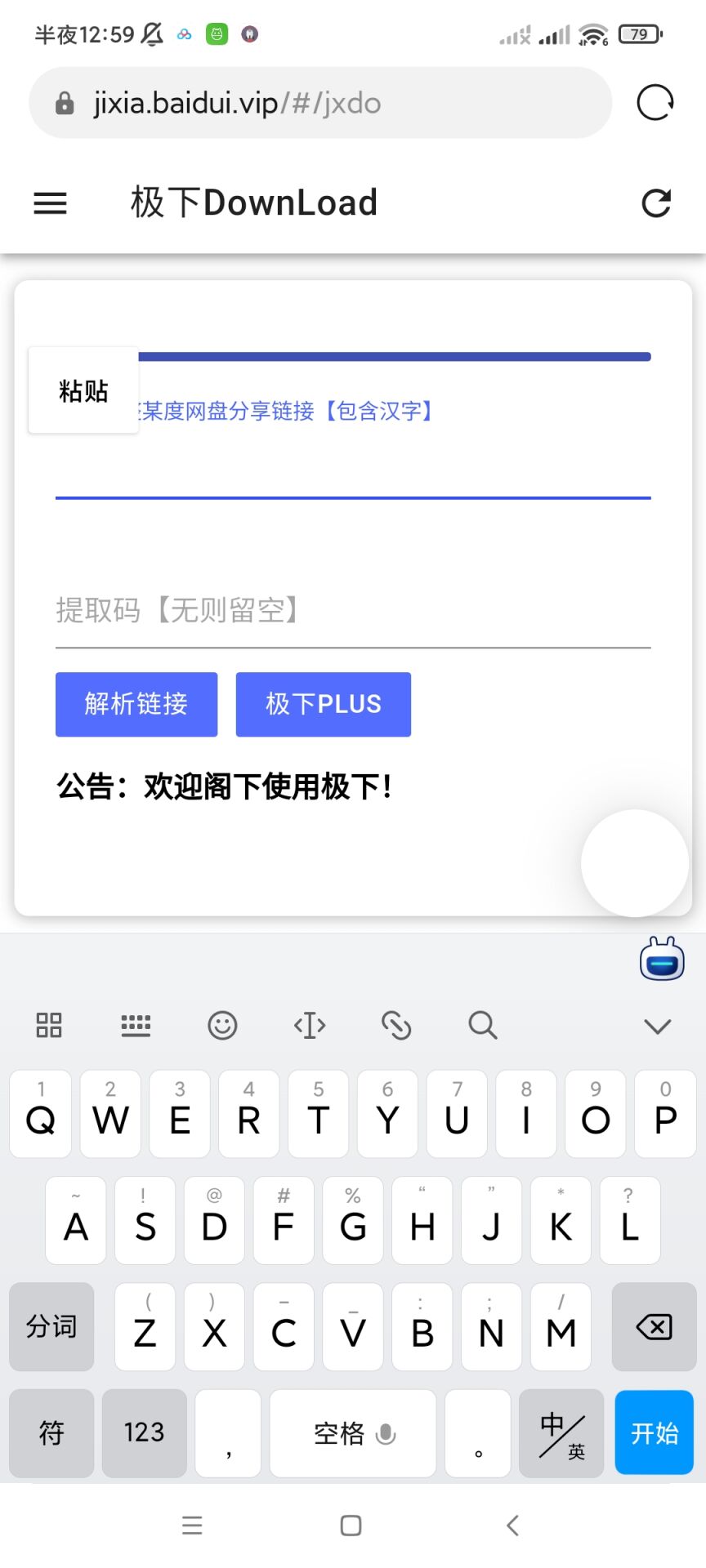Open the 123 number keypad
This screenshot has height=1568, width=706.
tap(144, 1433)
